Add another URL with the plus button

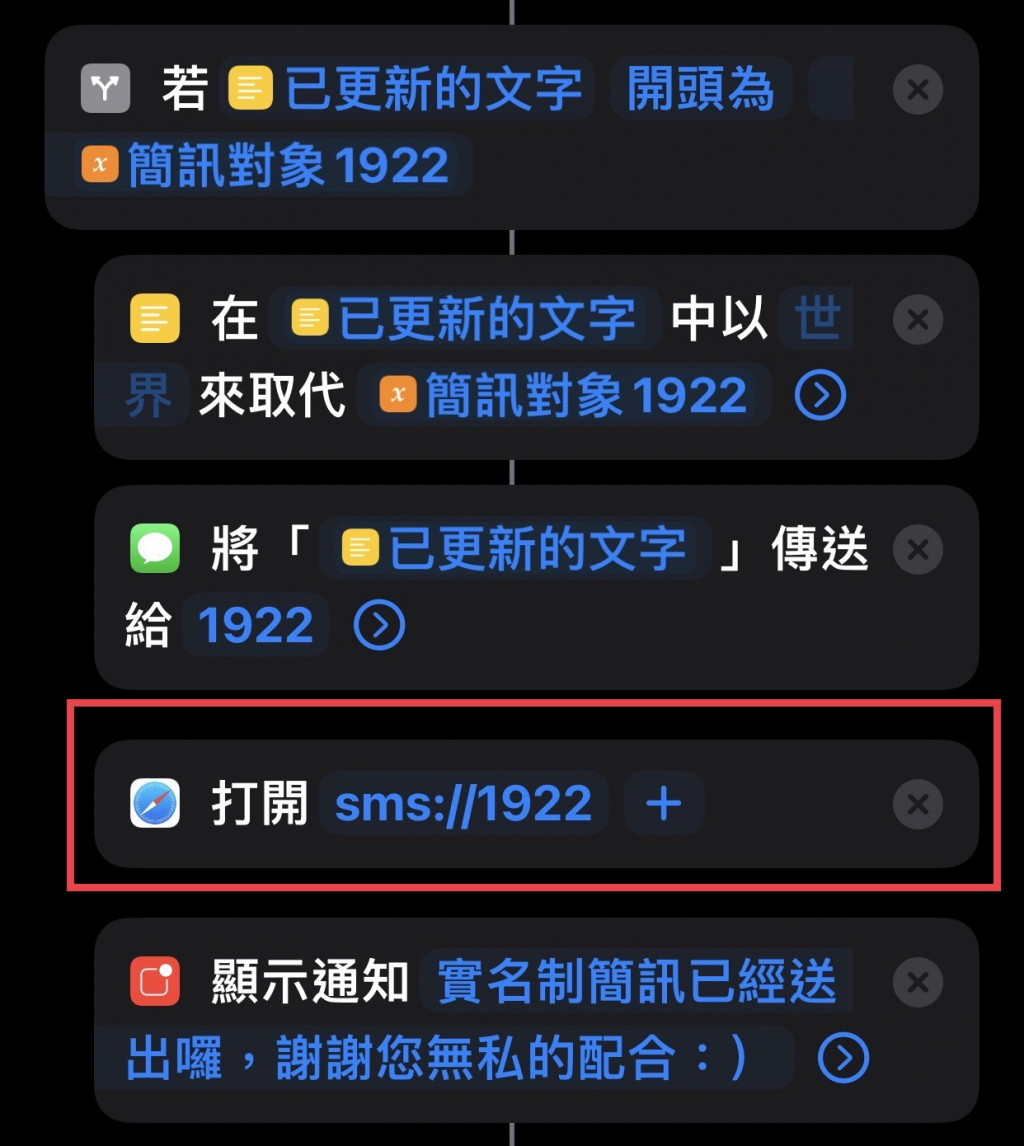(x=664, y=803)
